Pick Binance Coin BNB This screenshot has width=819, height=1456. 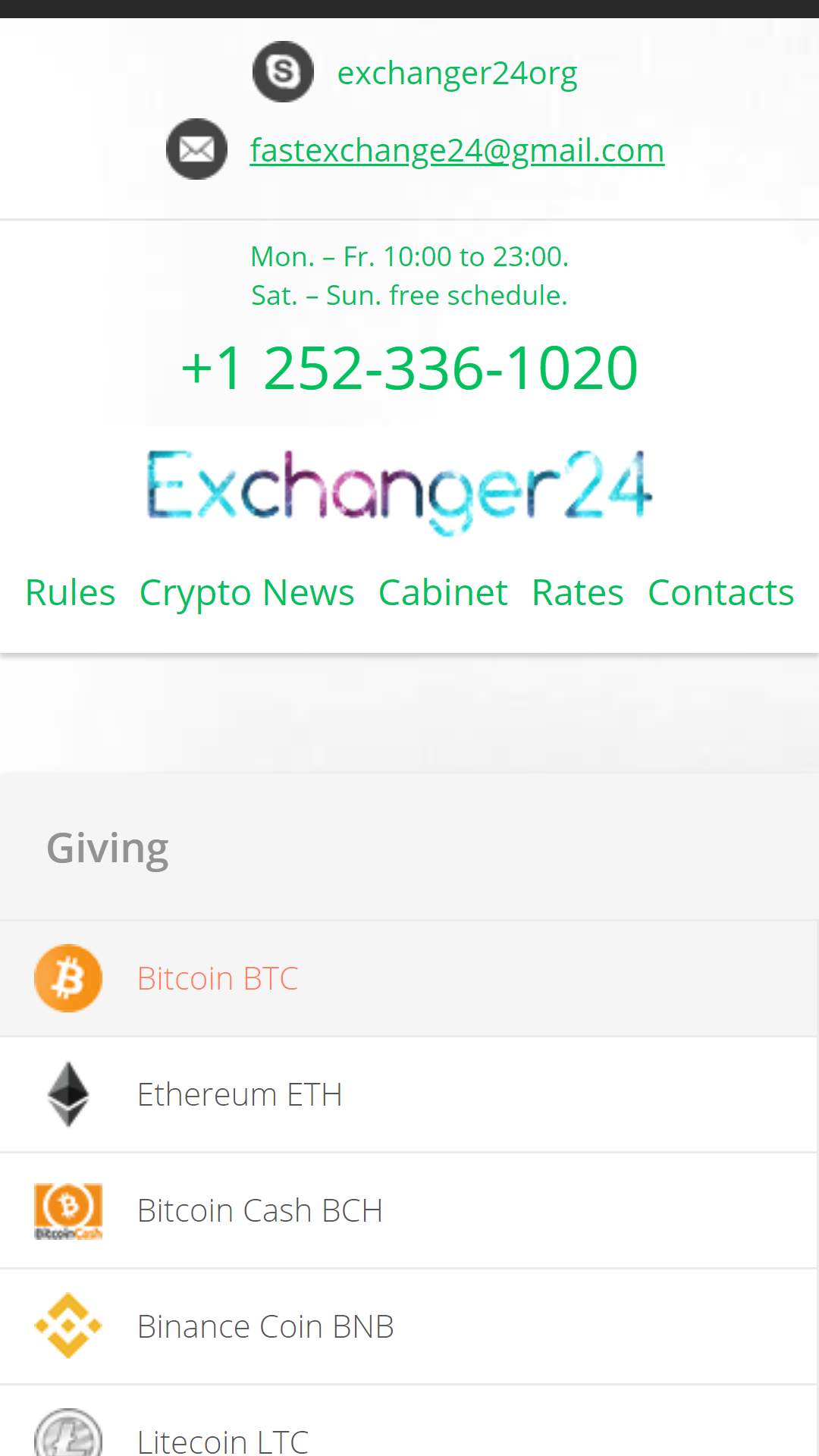409,1326
